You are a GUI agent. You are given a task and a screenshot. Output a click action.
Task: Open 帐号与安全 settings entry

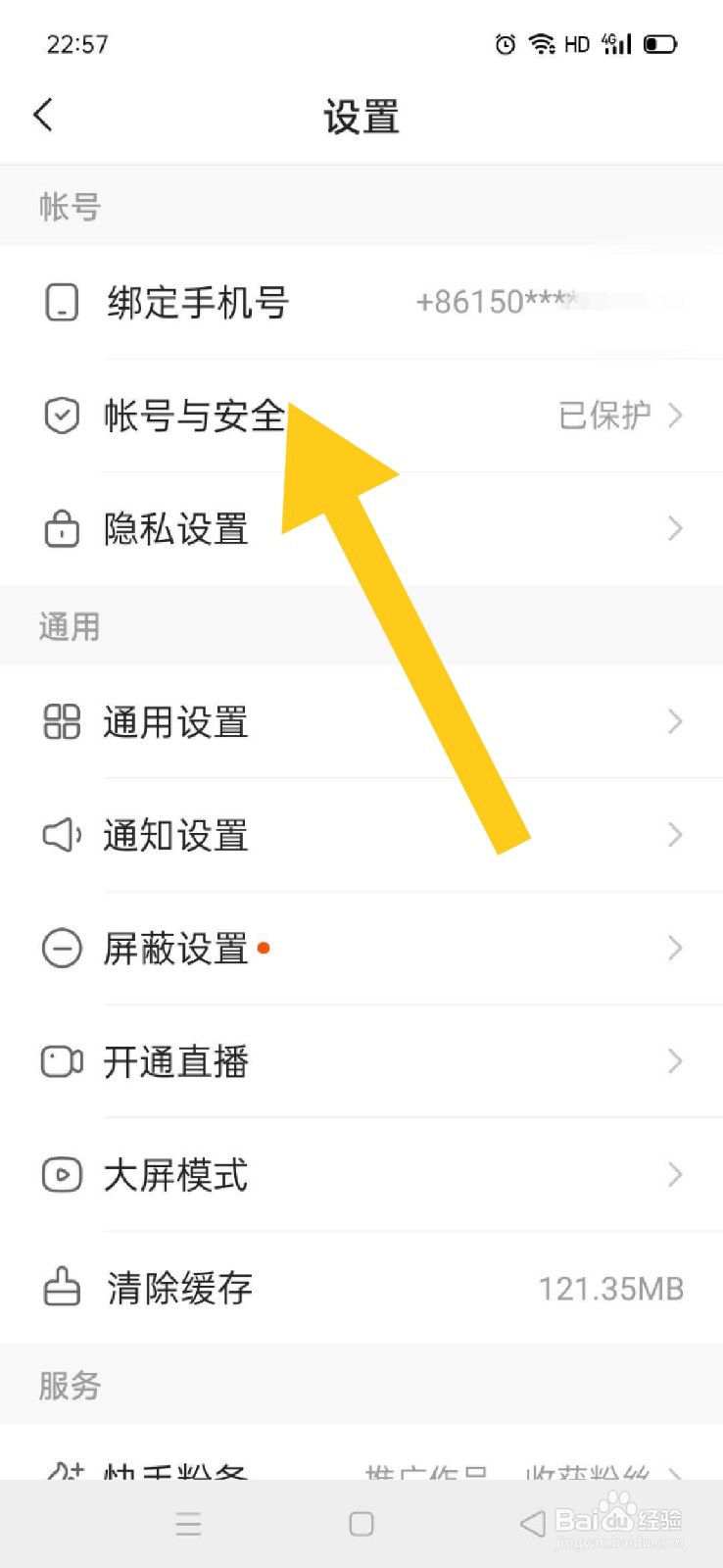(193, 416)
